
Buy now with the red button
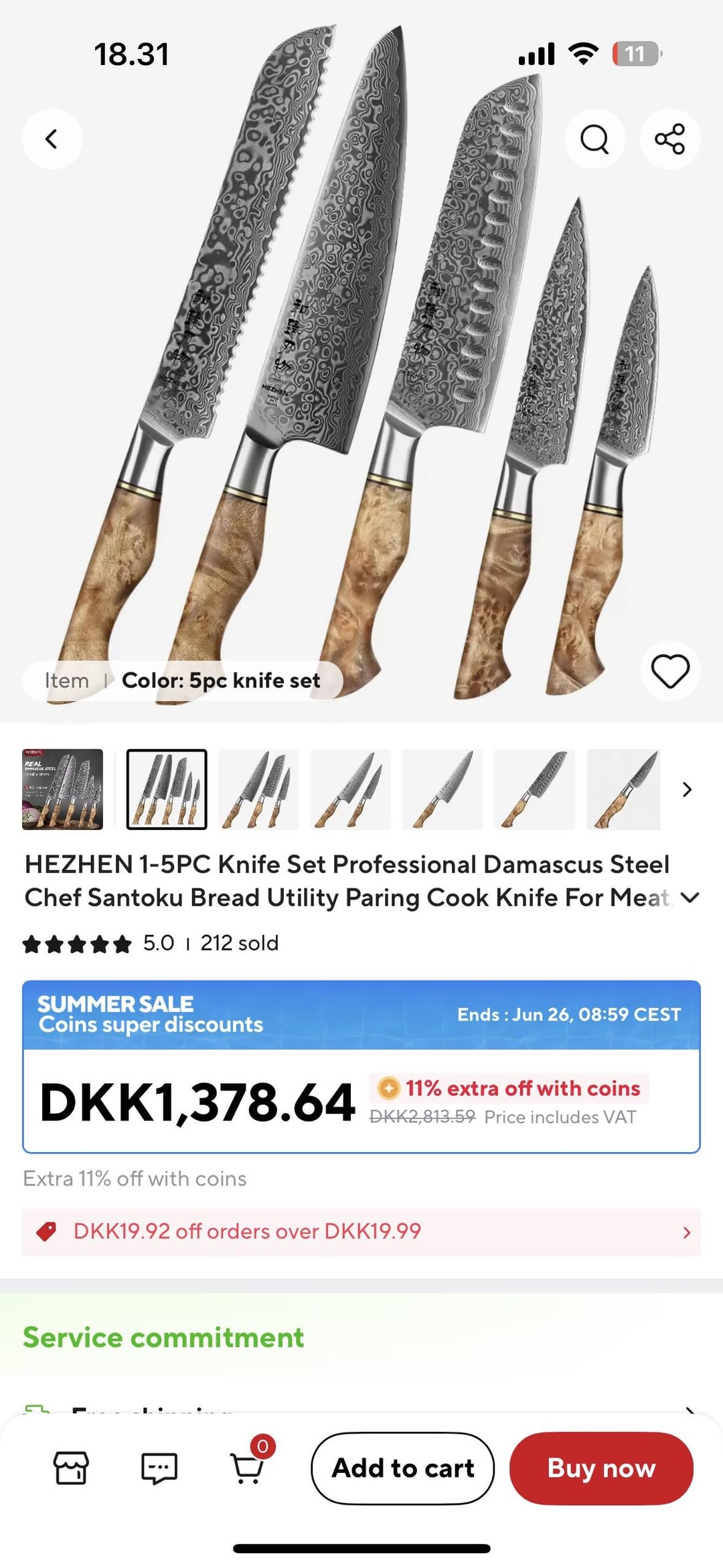click(x=601, y=1468)
